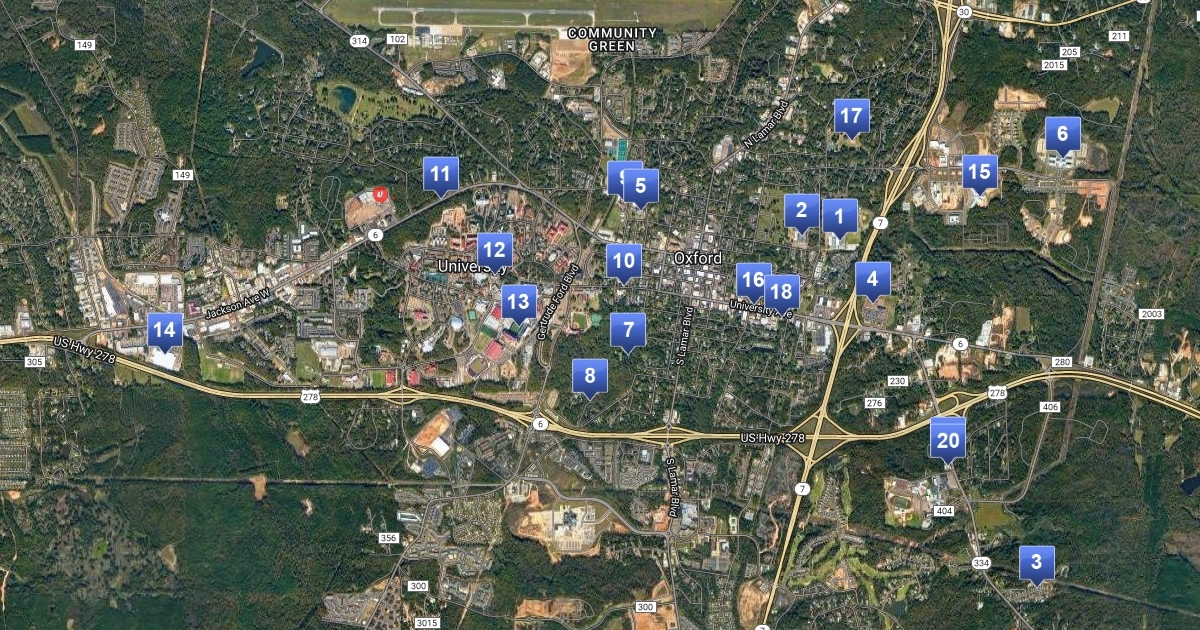Open map pin number 2
The height and width of the screenshot is (630, 1200).
(x=801, y=210)
